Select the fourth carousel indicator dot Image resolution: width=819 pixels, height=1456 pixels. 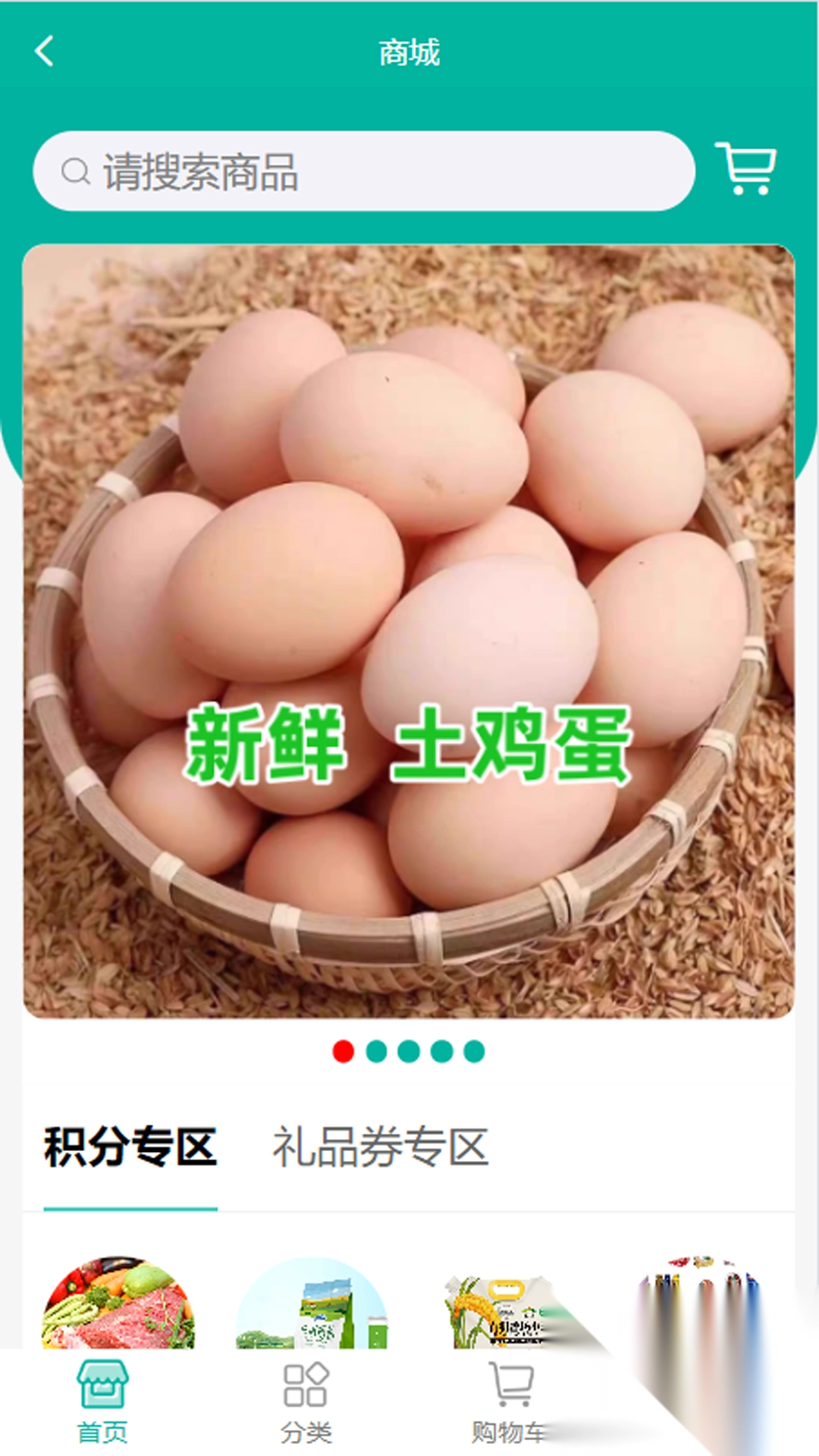point(441,1050)
